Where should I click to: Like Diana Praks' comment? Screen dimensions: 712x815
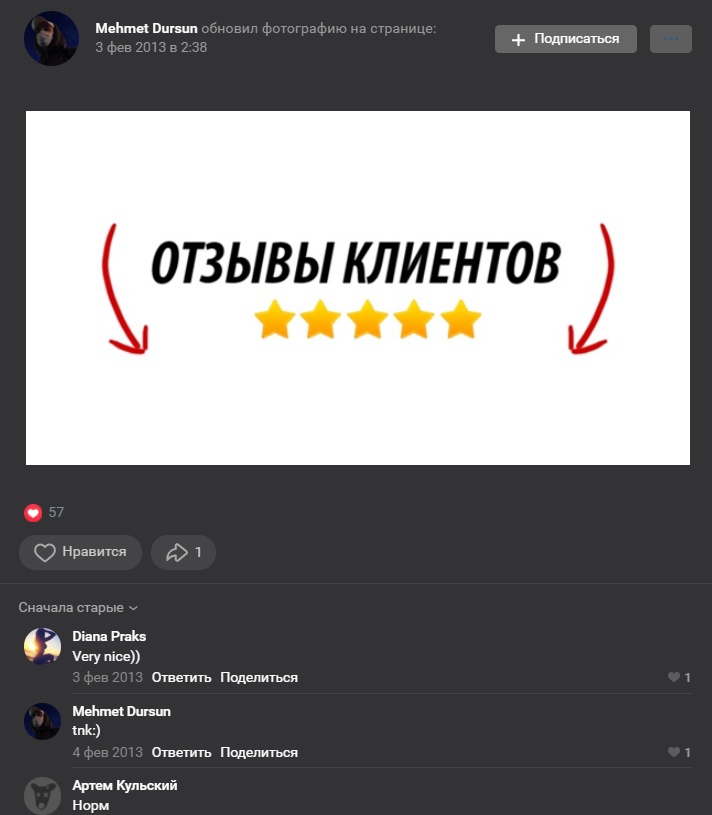pos(677,677)
